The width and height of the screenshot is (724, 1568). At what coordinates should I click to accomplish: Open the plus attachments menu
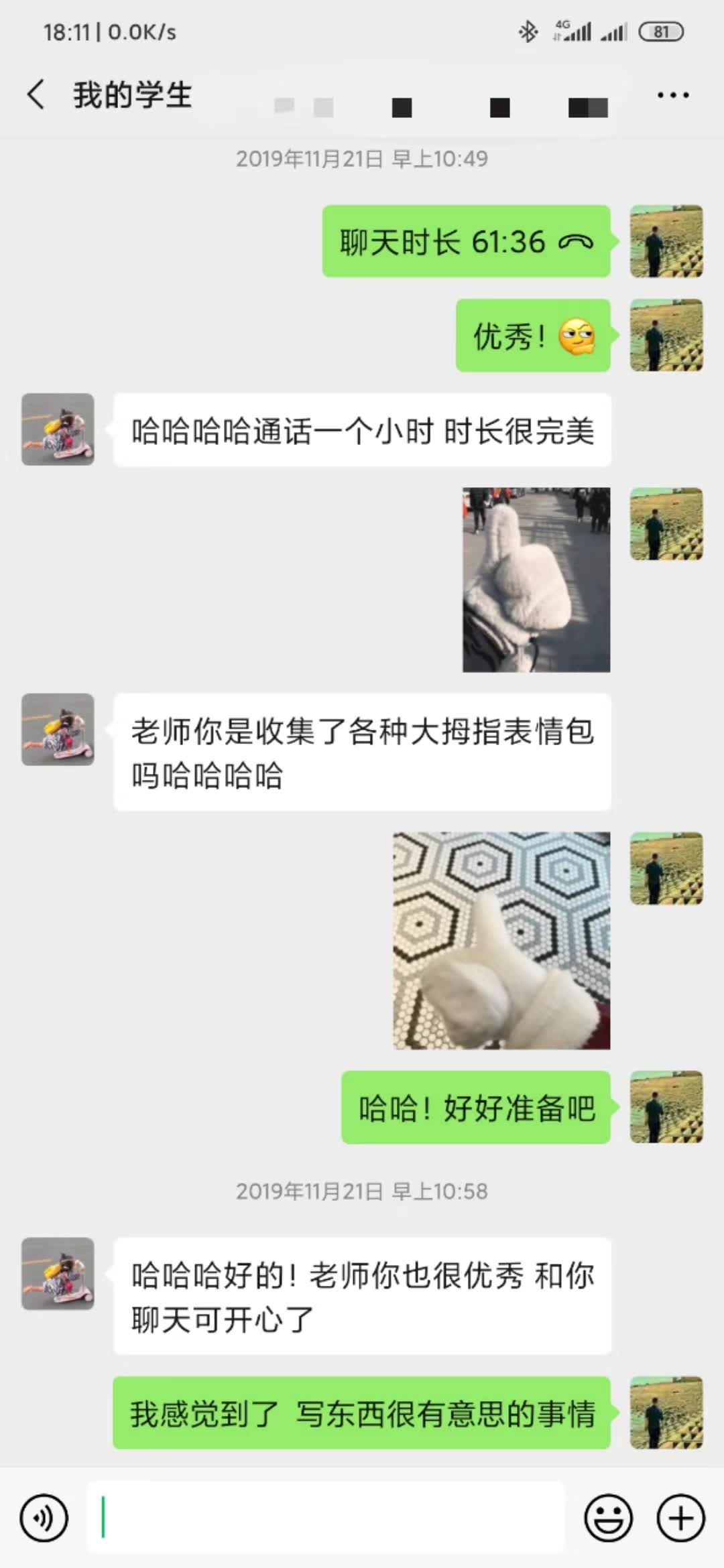pyautogui.click(x=680, y=1518)
